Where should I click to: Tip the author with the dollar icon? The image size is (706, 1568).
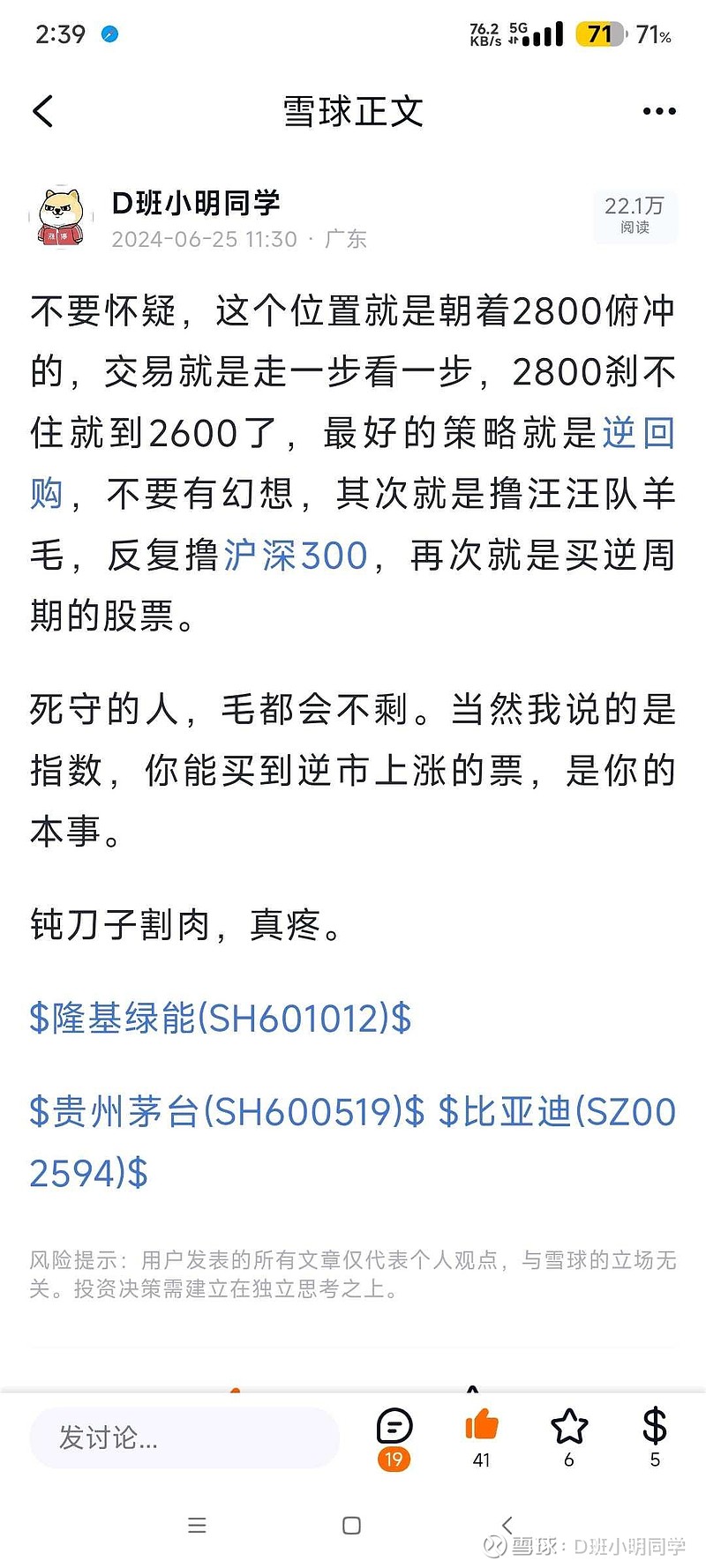tap(655, 1437)
